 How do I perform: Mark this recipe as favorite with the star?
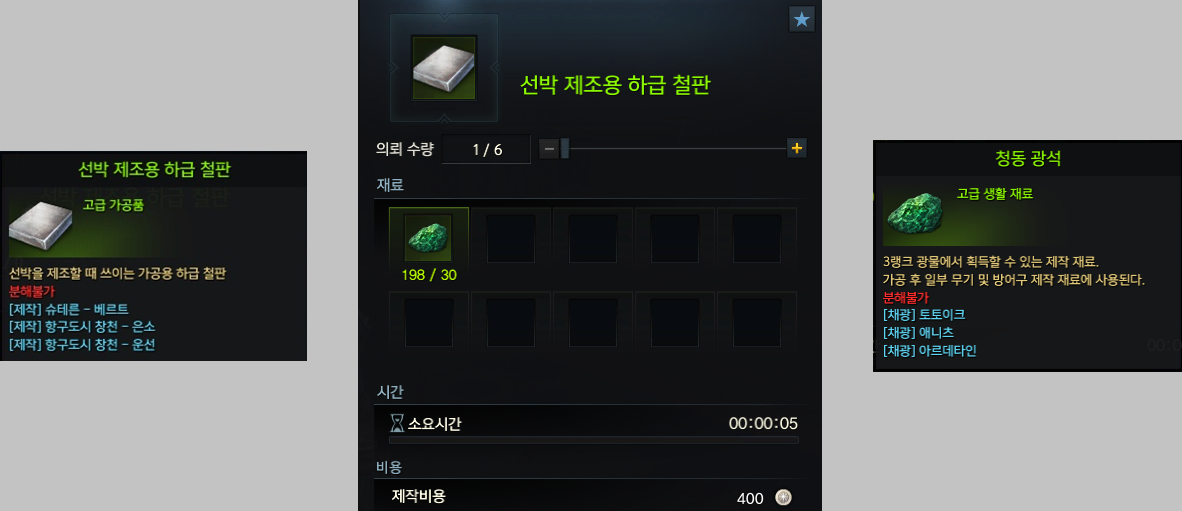click(801, 19)
